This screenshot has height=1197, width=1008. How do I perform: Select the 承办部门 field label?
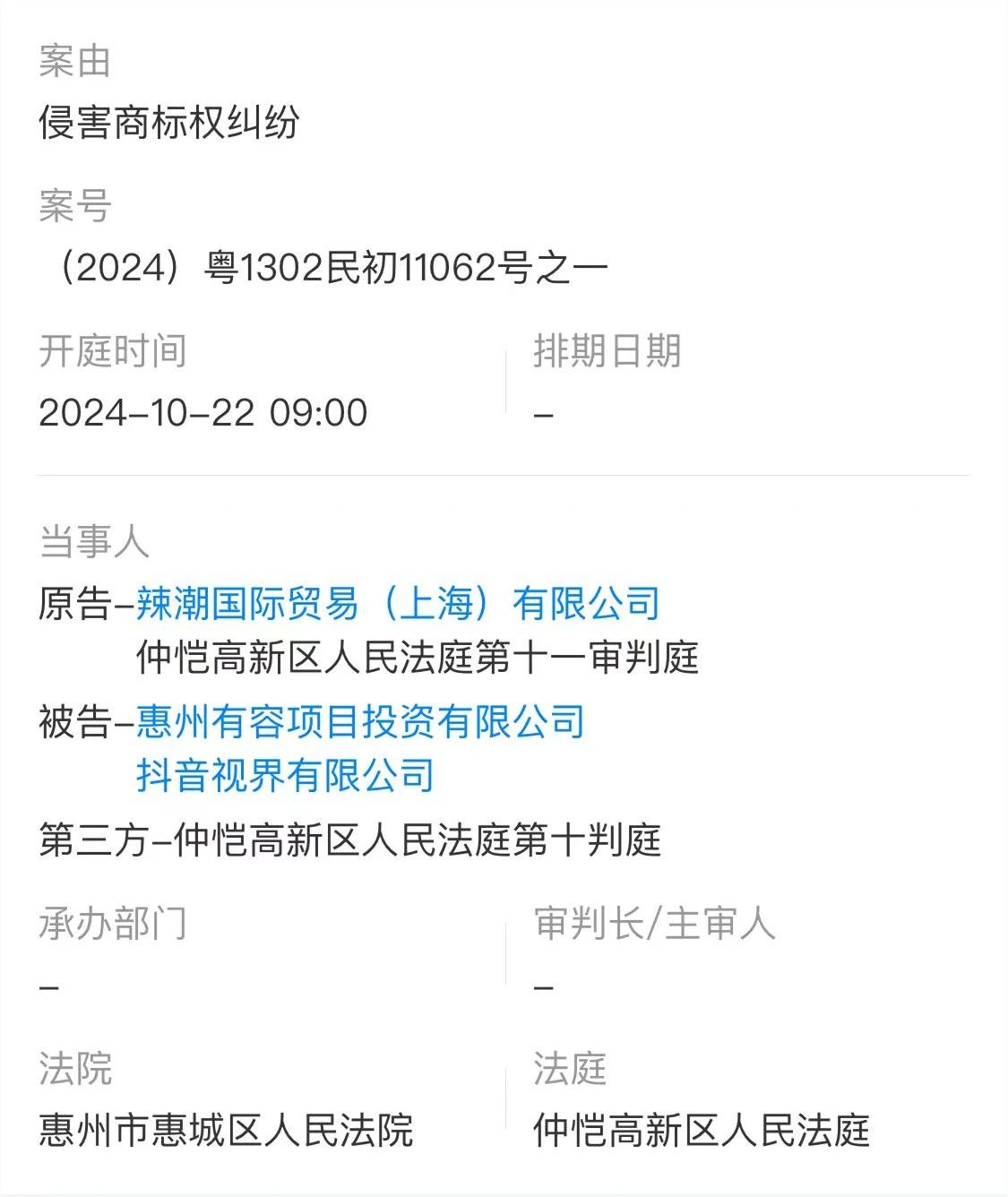tap(115, 925)
